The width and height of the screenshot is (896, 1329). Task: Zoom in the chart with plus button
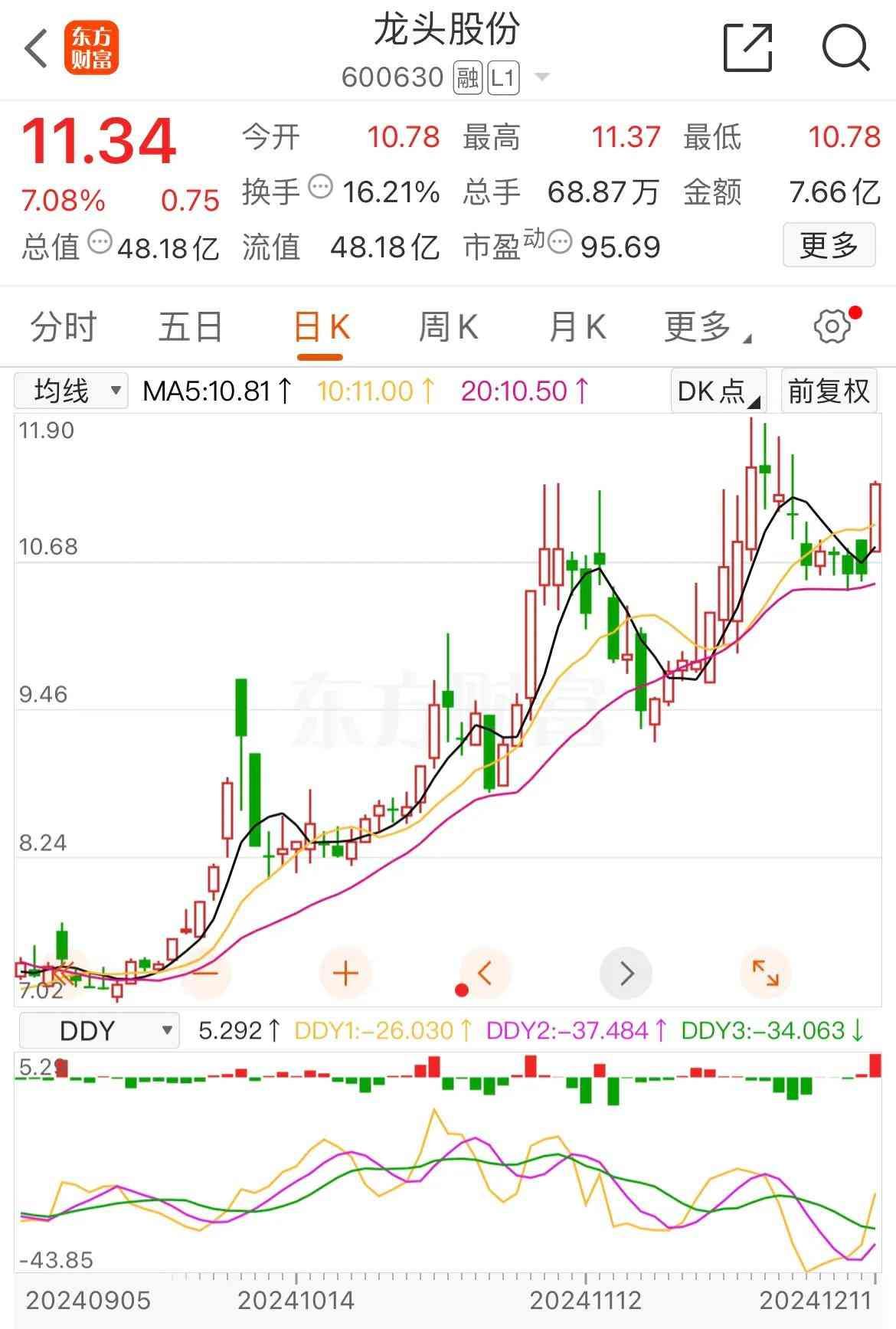(x=345, y=974)
